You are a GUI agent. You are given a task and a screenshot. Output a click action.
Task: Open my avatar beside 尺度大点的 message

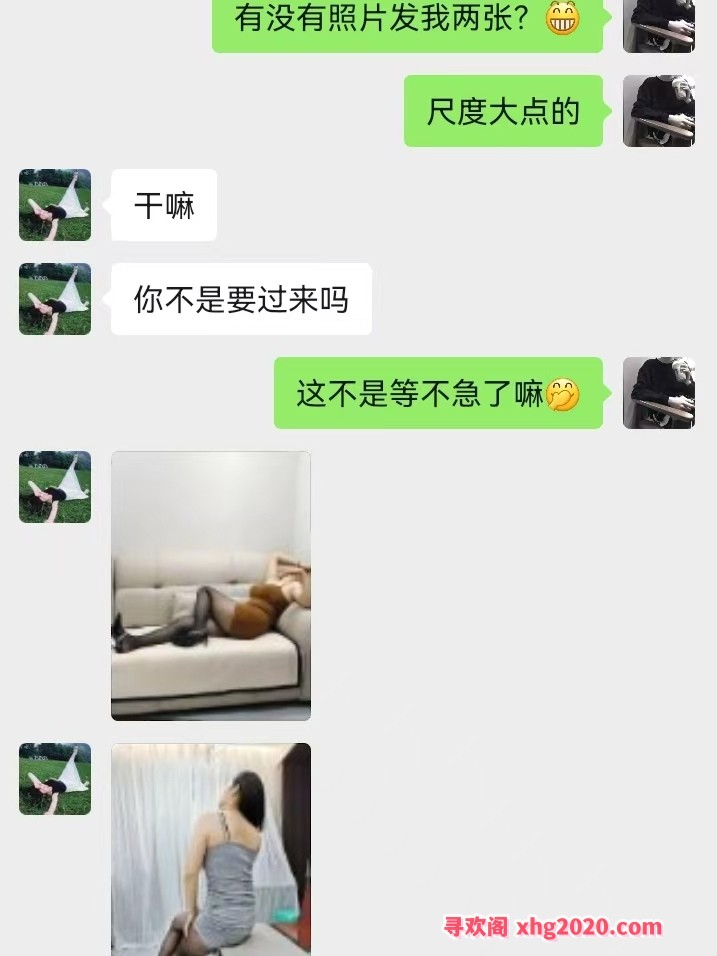(x=658, y=111)
